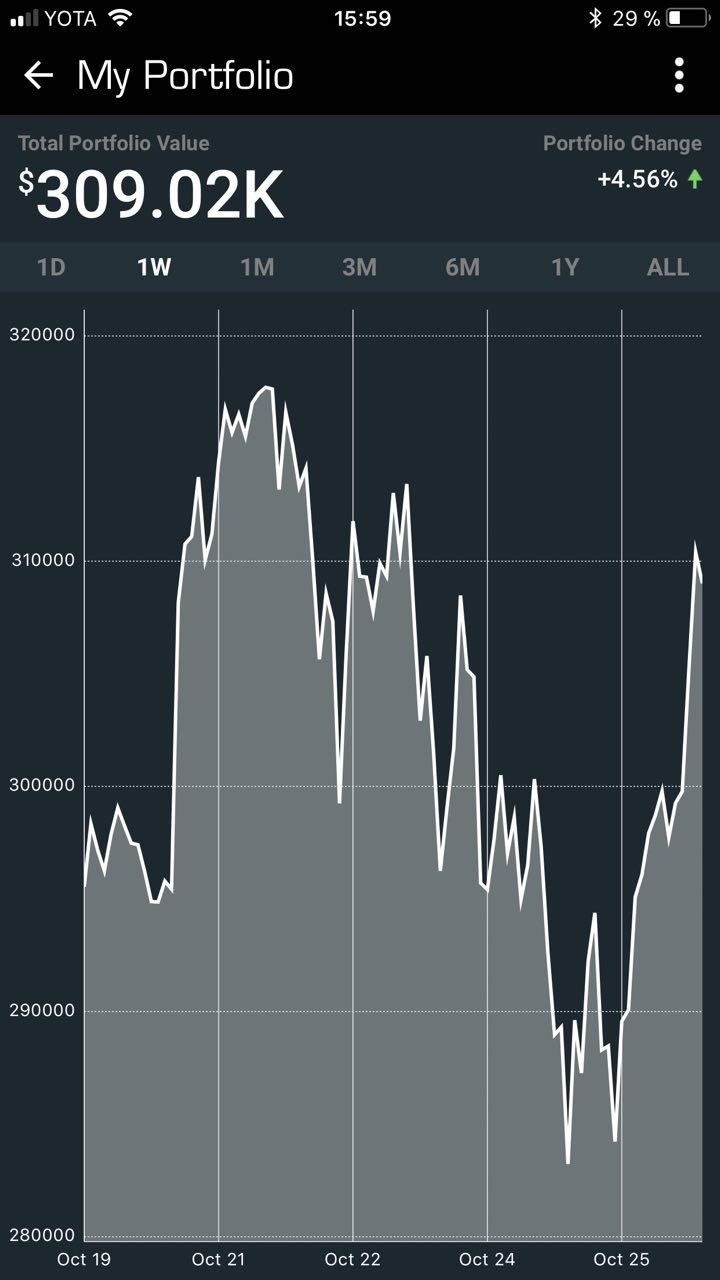Open the three-dot overflow menu
The height and width of the screenshot is (1280, 720).
point(679,76)
